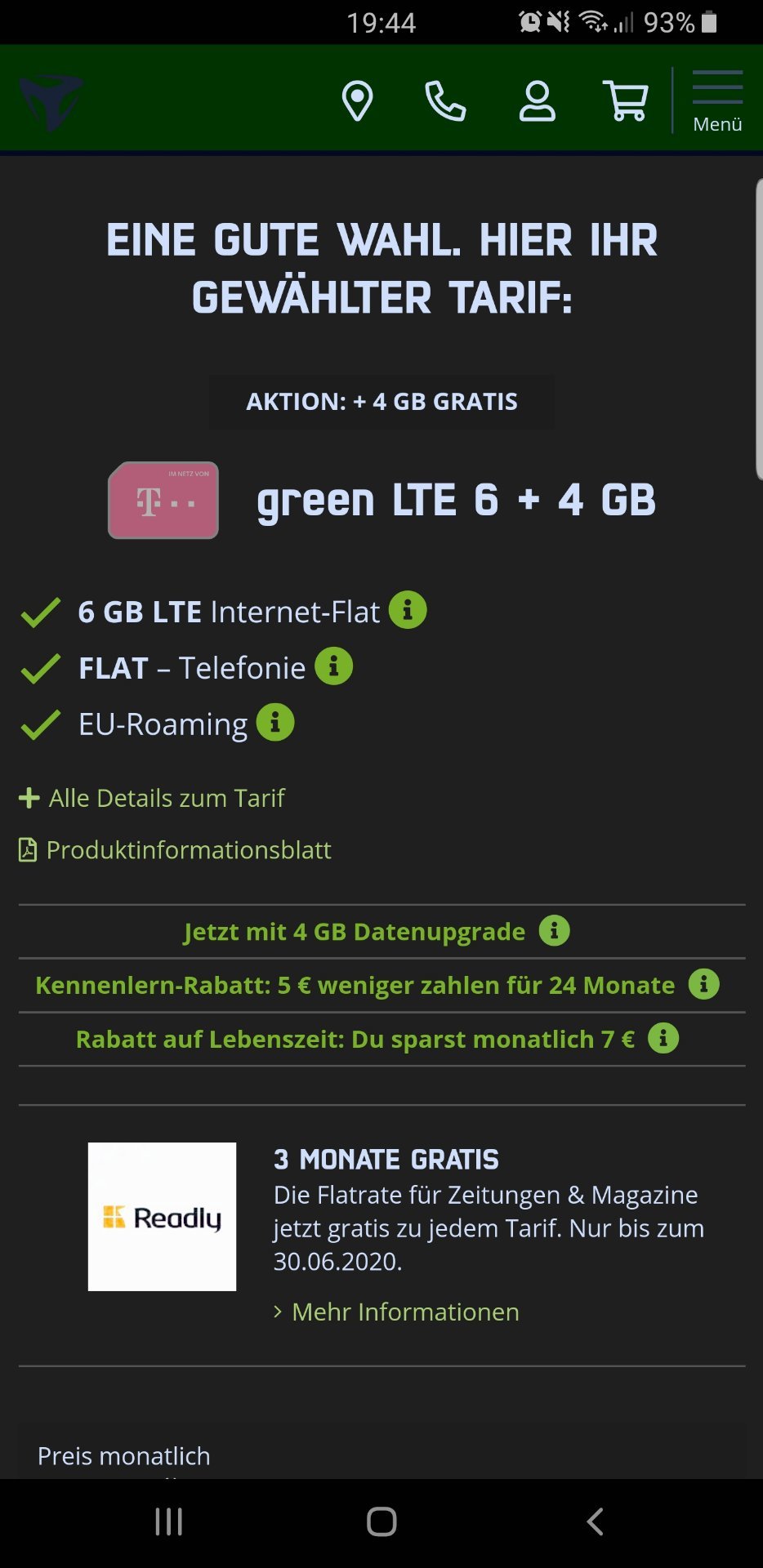Viewport: 763px width, 1568px height.
Task: Show info for FLAT Telefonie
Action: click(333, 666)
